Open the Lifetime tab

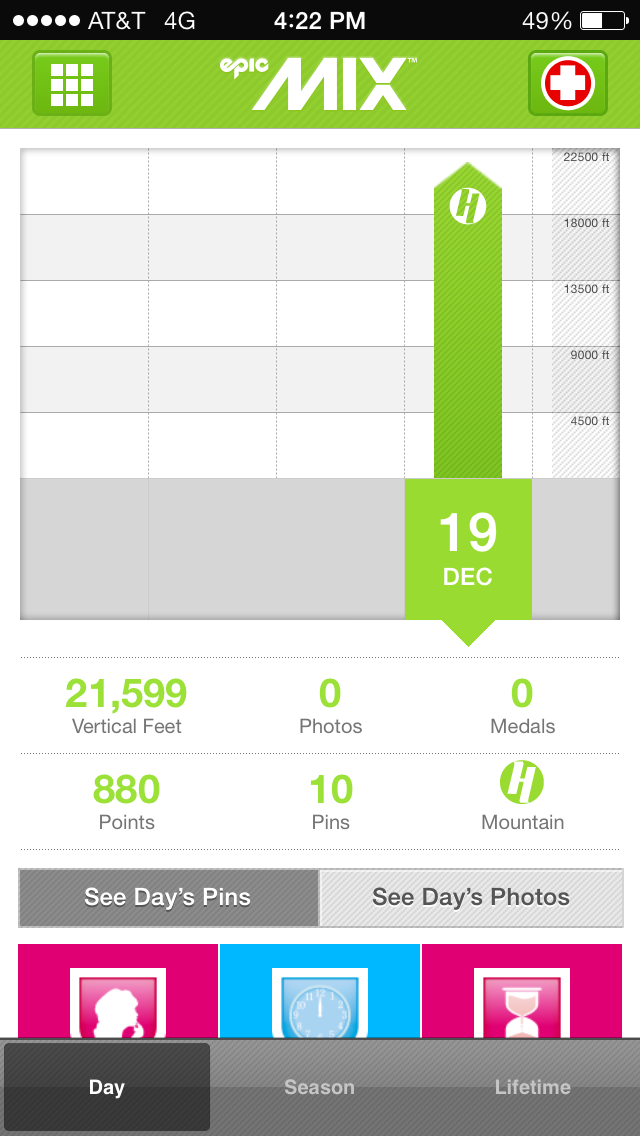point(533,1087)
